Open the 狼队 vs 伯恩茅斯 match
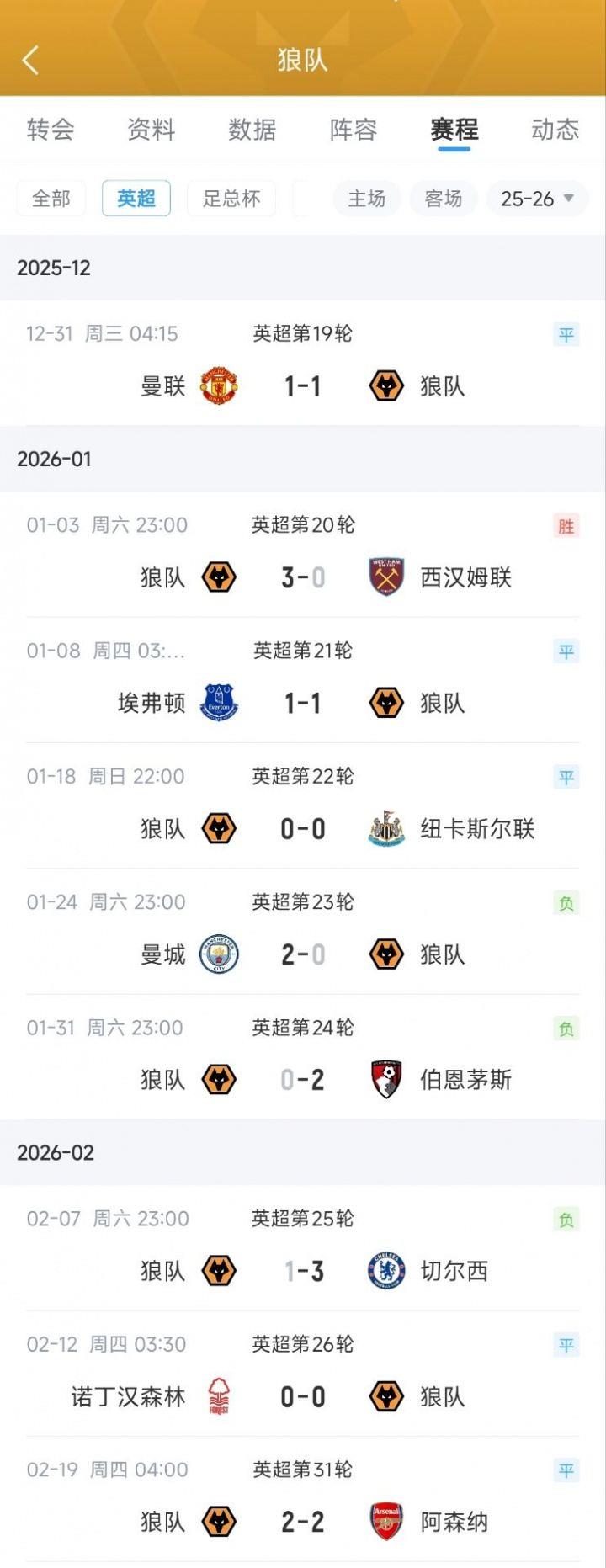The height and width of the screenshot is (1568, 606). click(x=303, y=1057)
